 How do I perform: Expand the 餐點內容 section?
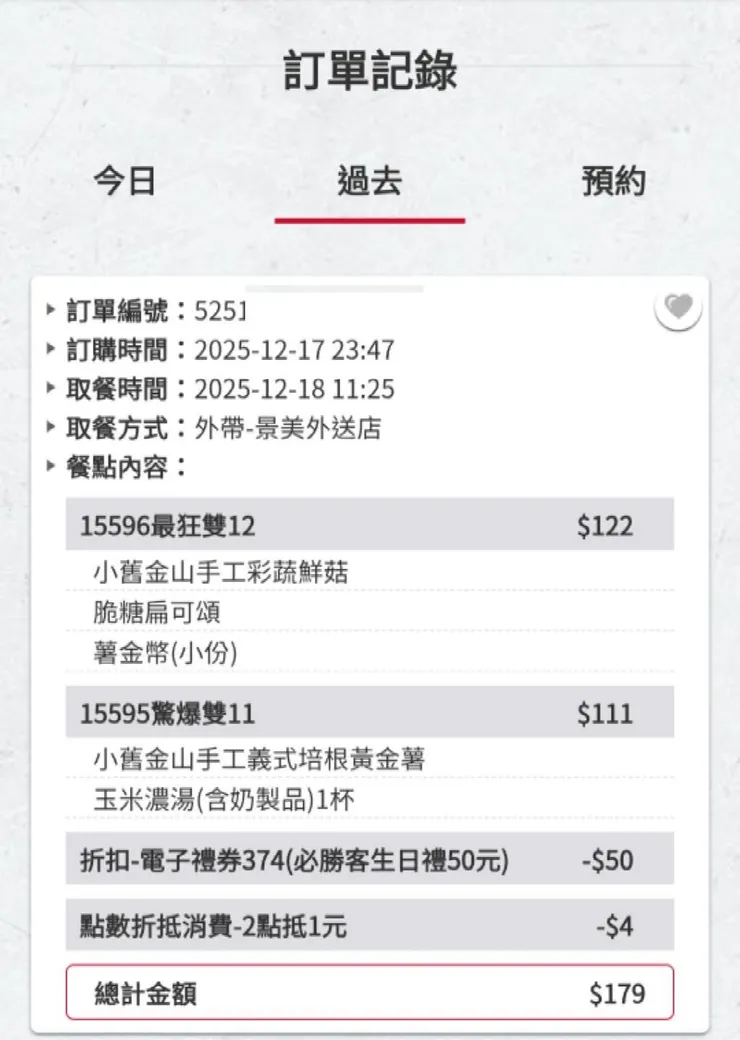point(51,466)
